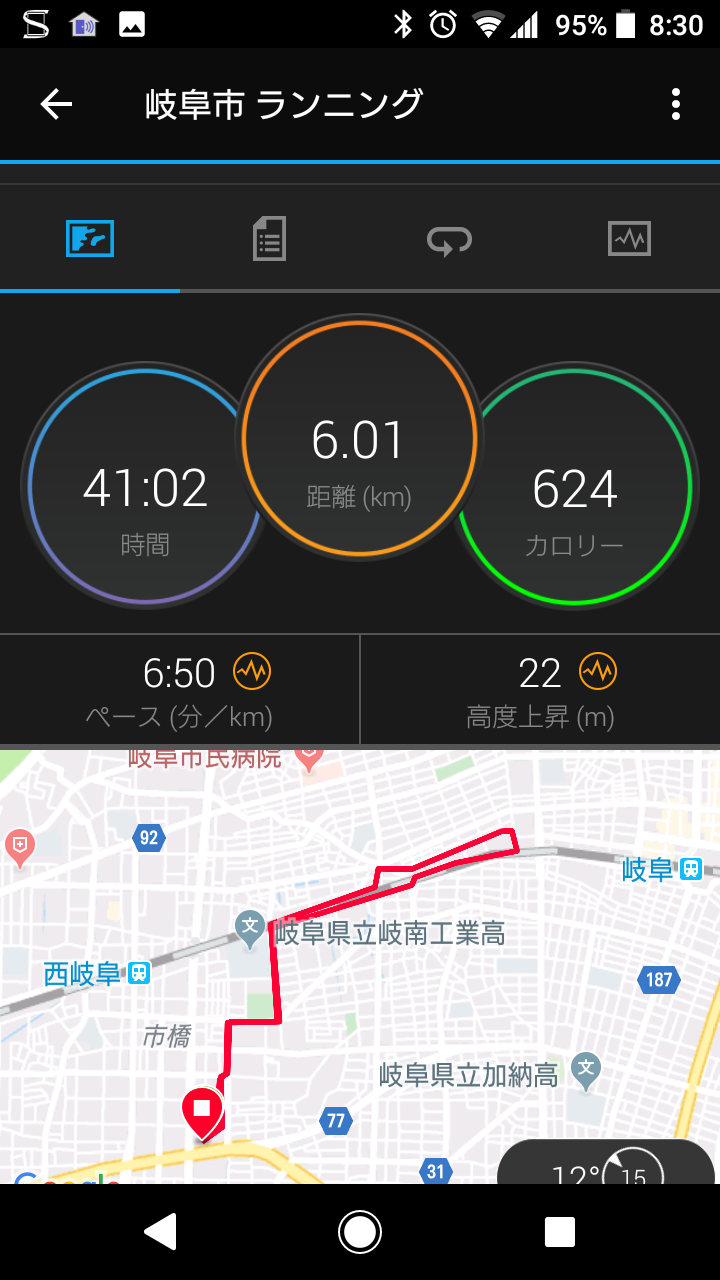Tap the system home button
Viewport: 720px width, 1280px height.
(360, 1232)
